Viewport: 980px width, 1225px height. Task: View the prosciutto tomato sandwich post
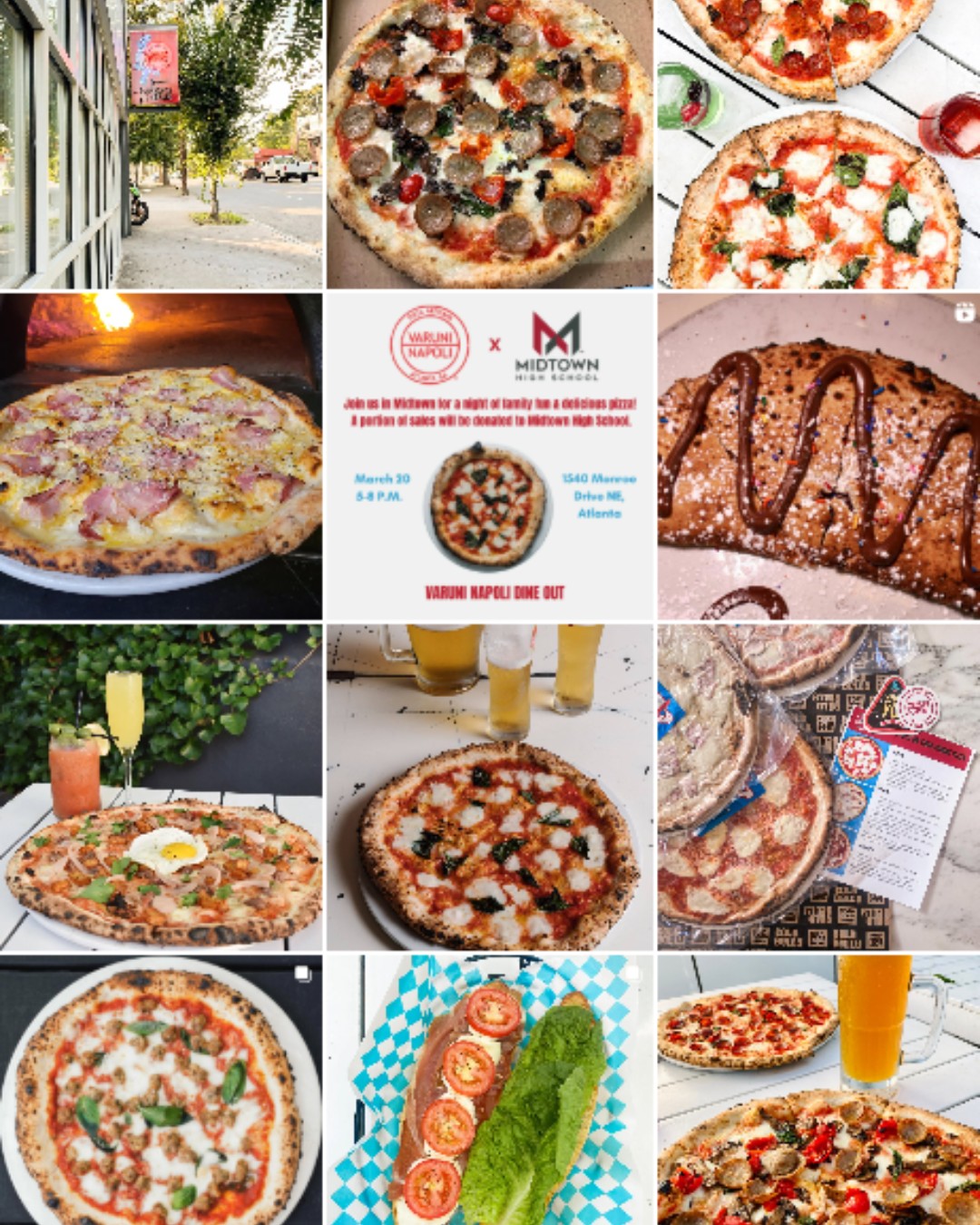489,1089
